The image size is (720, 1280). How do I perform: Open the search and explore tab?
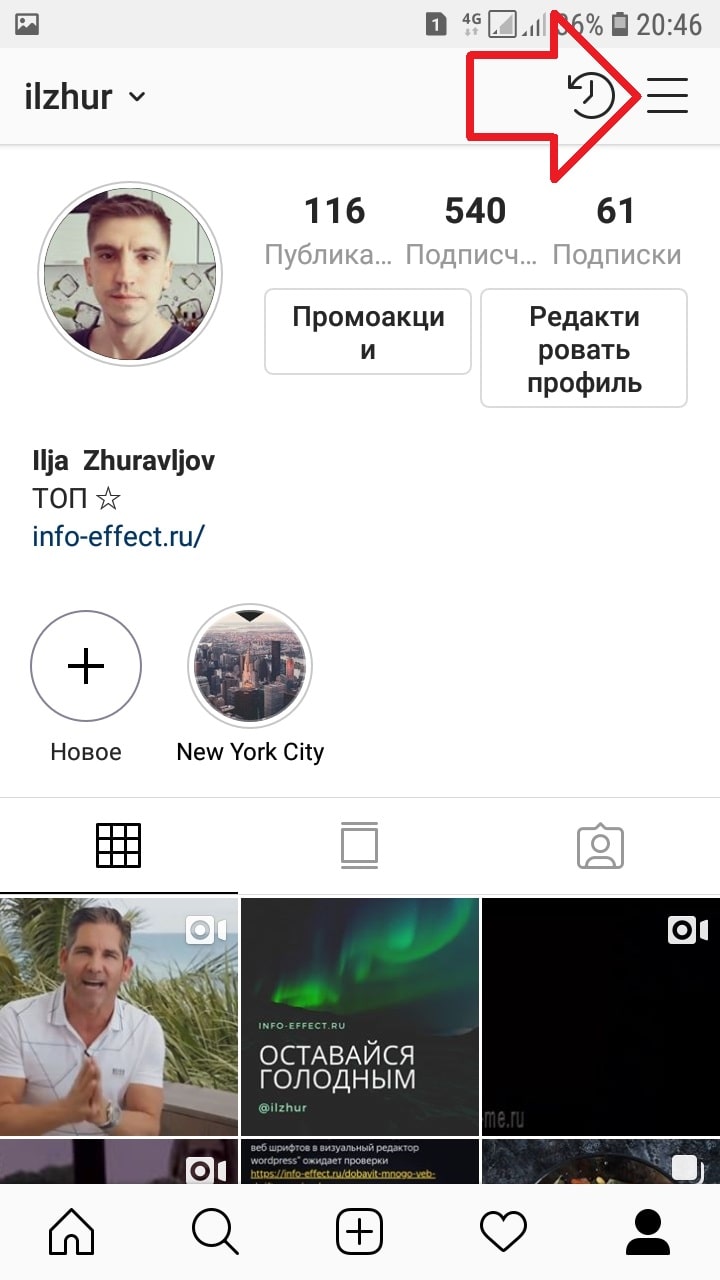tap(215, 1232)
